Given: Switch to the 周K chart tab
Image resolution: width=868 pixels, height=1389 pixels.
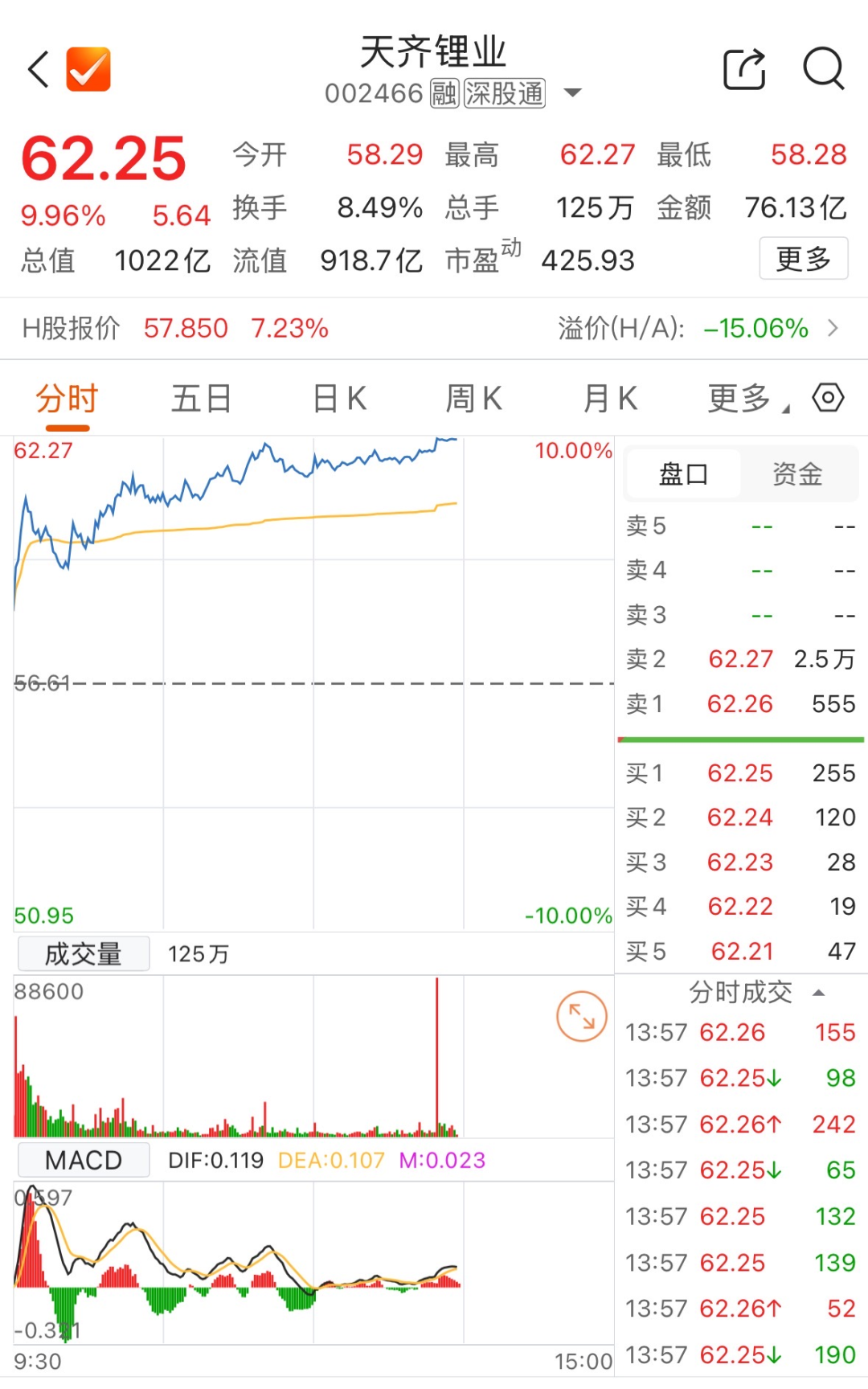Looking at the screenshot, I should pyautogui.click(x=474, y=399).
